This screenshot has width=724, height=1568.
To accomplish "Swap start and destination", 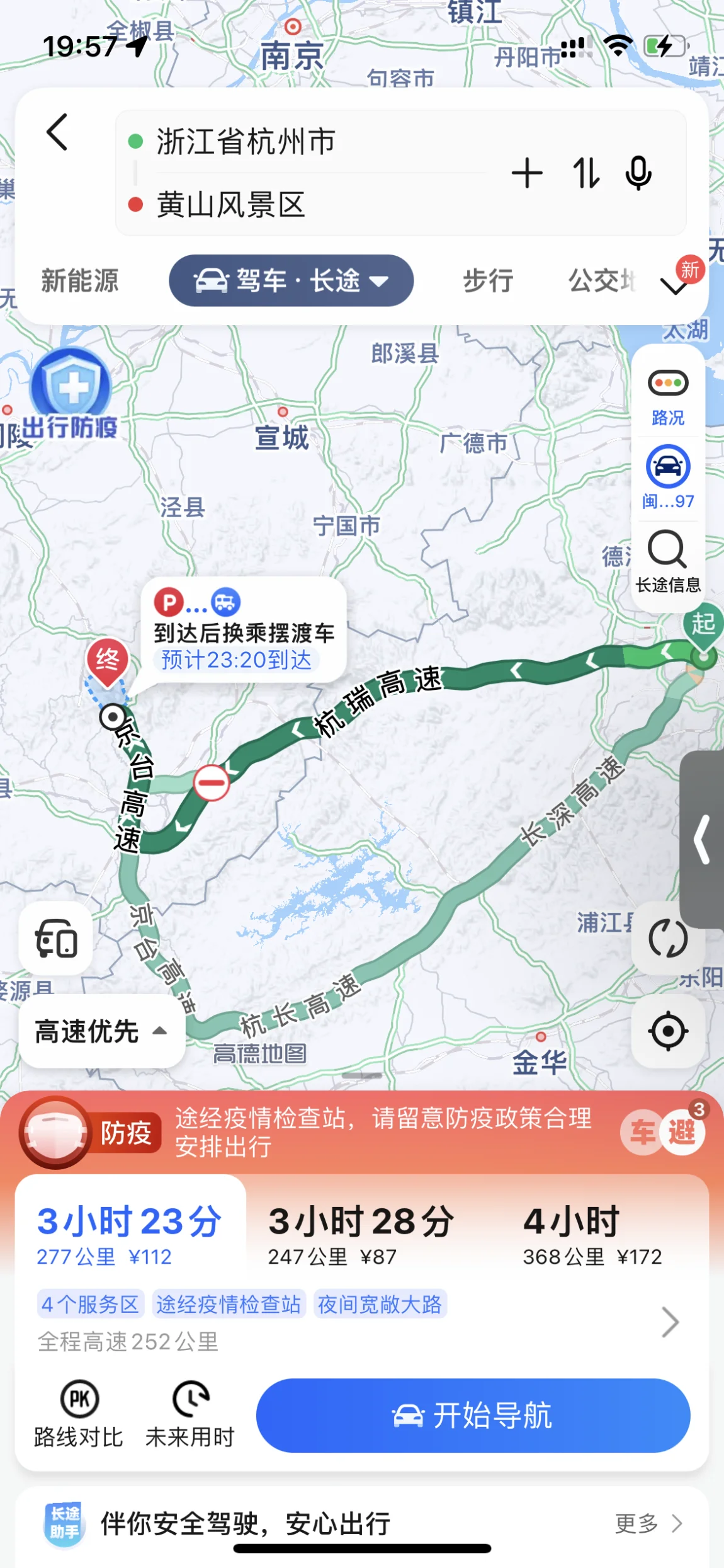I will point(585,173).
